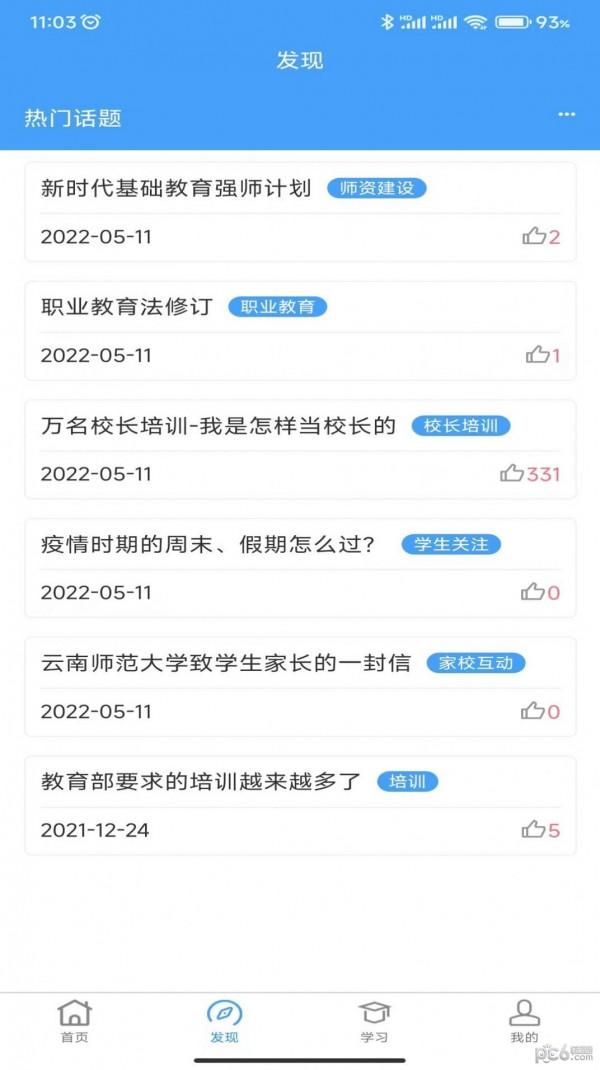This screenshot has width=600, height=1070.
Task: Open the more options dots beside 热门话题
Action: click(567, 115)
